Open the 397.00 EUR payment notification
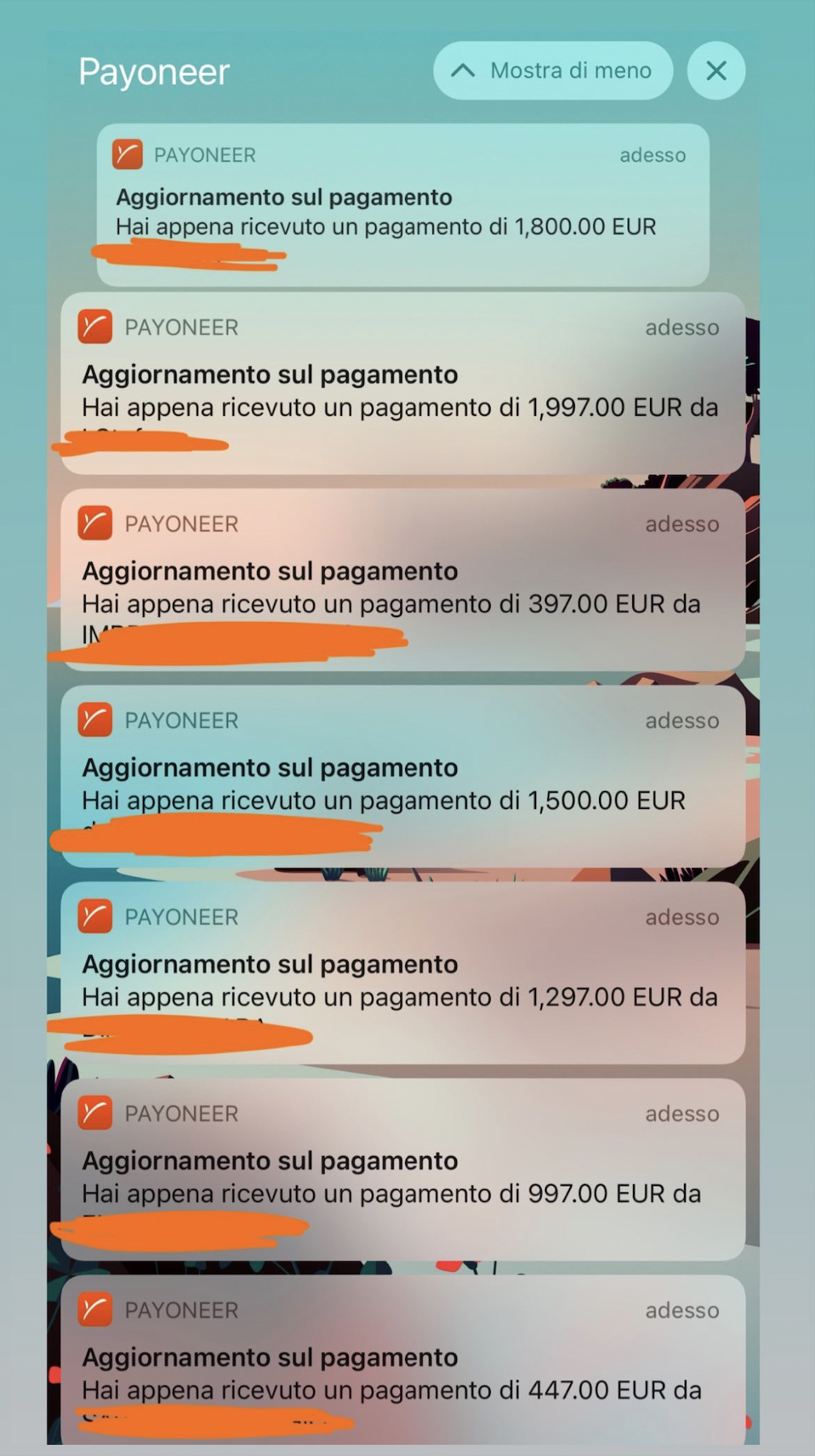This screenshot has height=1456, width=815. (x=403, y=580)
